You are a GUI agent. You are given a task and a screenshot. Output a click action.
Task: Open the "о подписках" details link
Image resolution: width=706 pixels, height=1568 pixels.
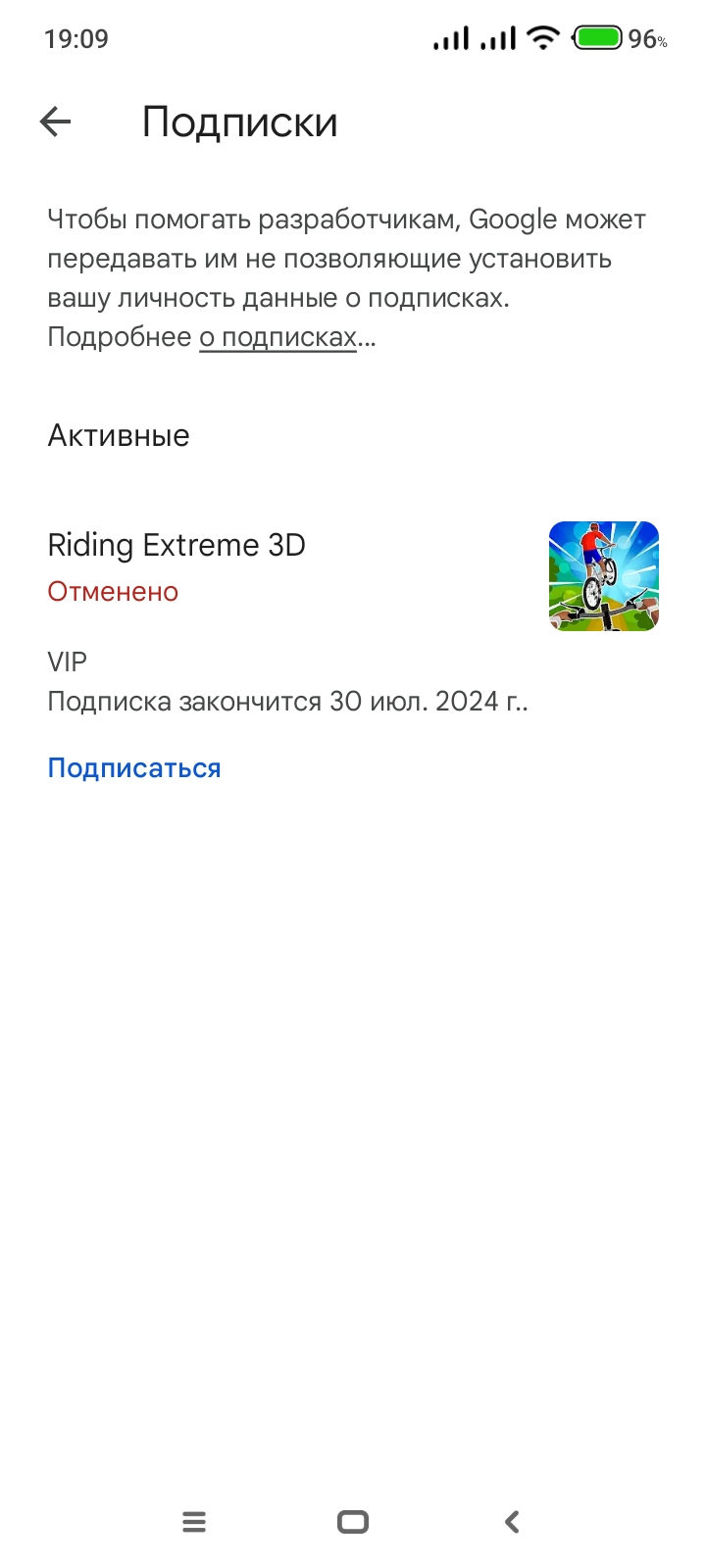277,337
